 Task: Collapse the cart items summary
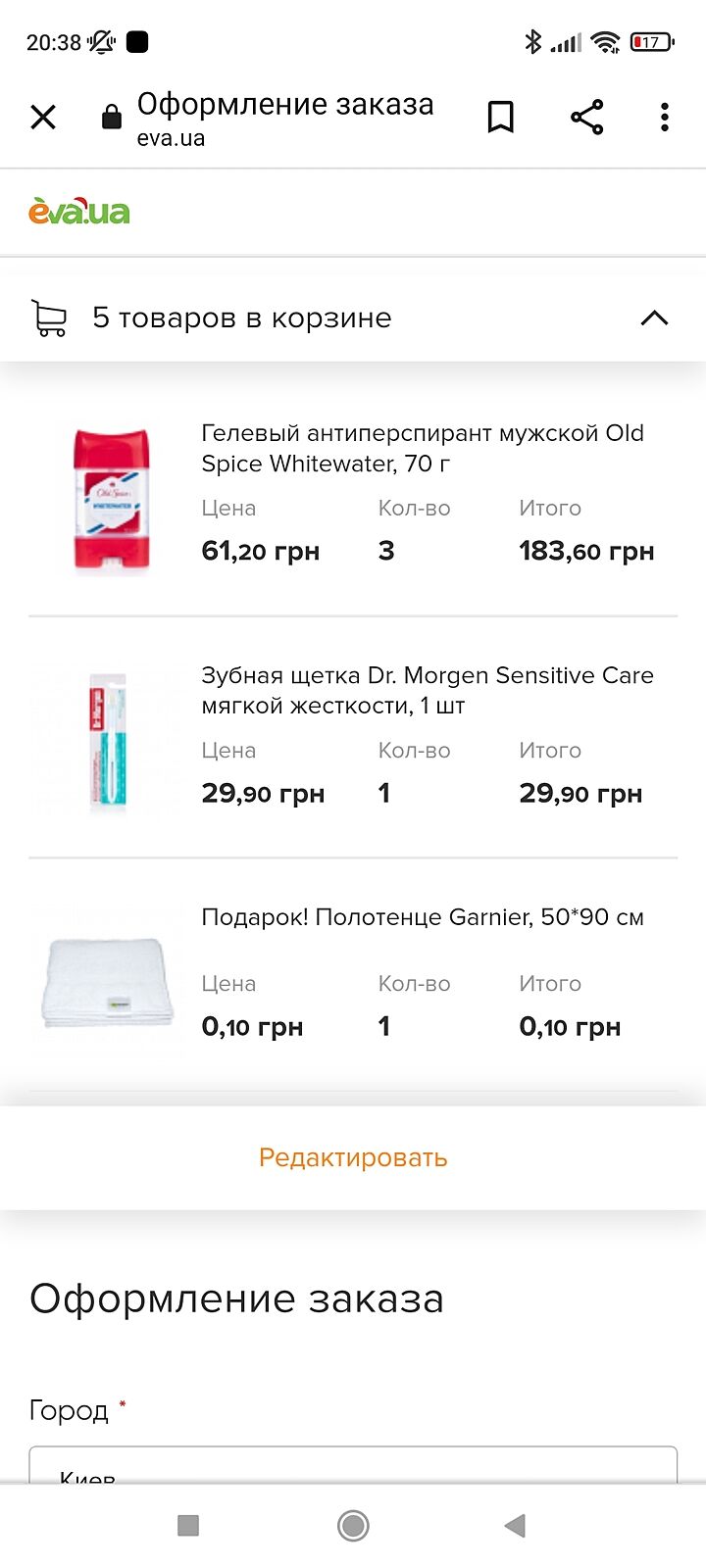(x=653, y=318)
